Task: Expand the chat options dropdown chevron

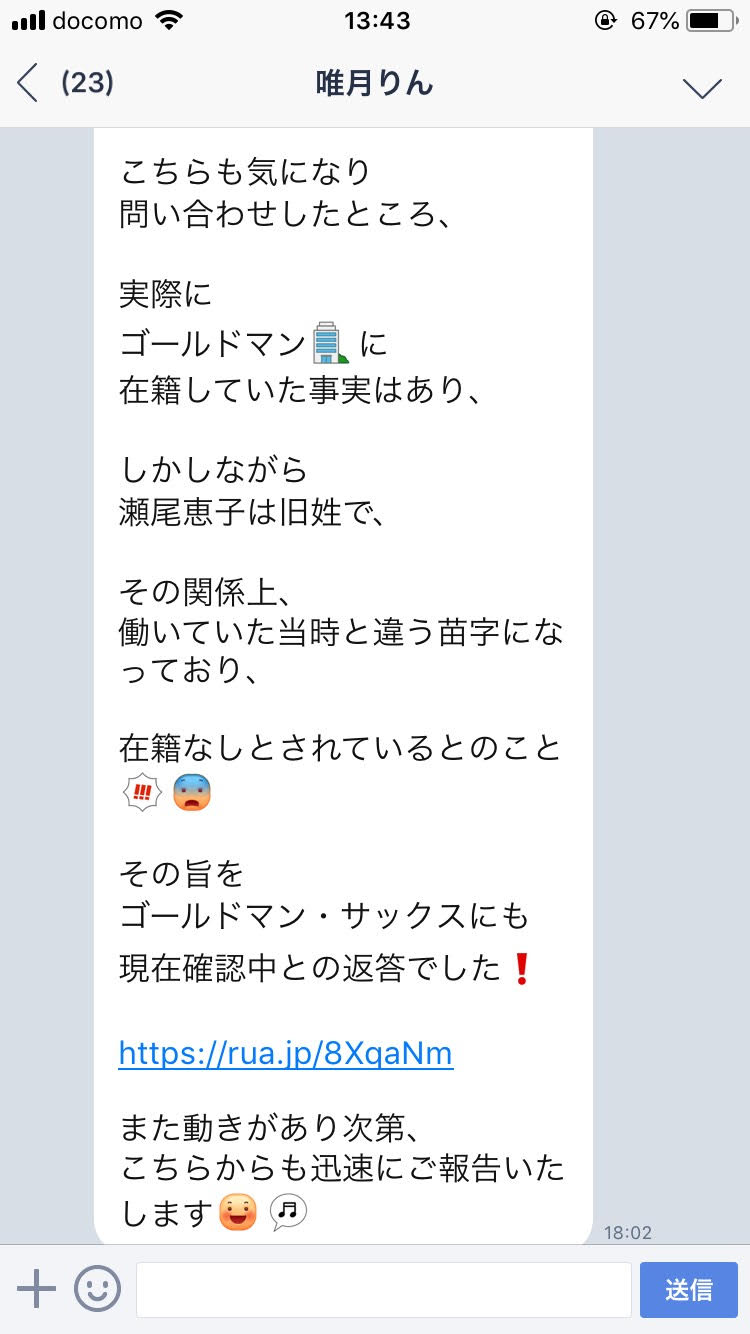Action: [x=702, y=87]
